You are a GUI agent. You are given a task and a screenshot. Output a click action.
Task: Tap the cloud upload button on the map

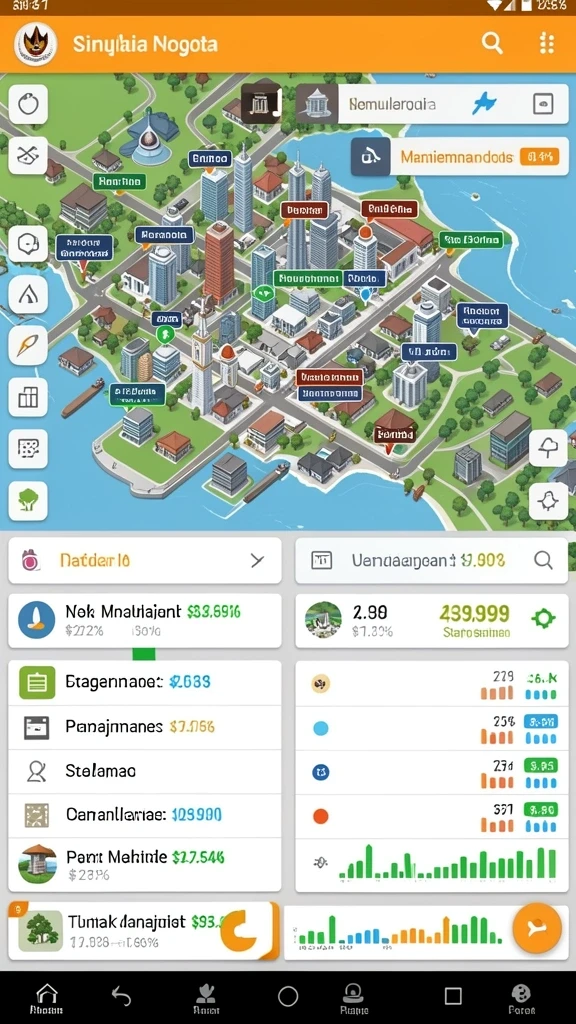point(547,448)
